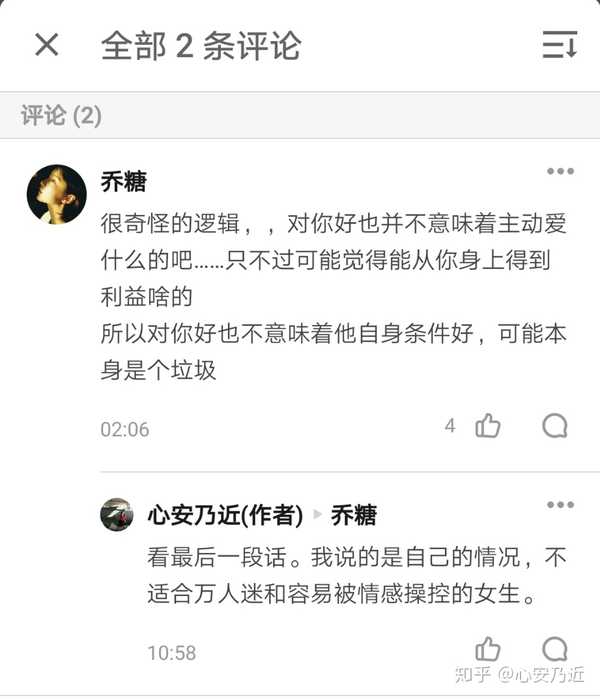Close the comments page
This screenshot has width=600, height=699.
[46, 45]
